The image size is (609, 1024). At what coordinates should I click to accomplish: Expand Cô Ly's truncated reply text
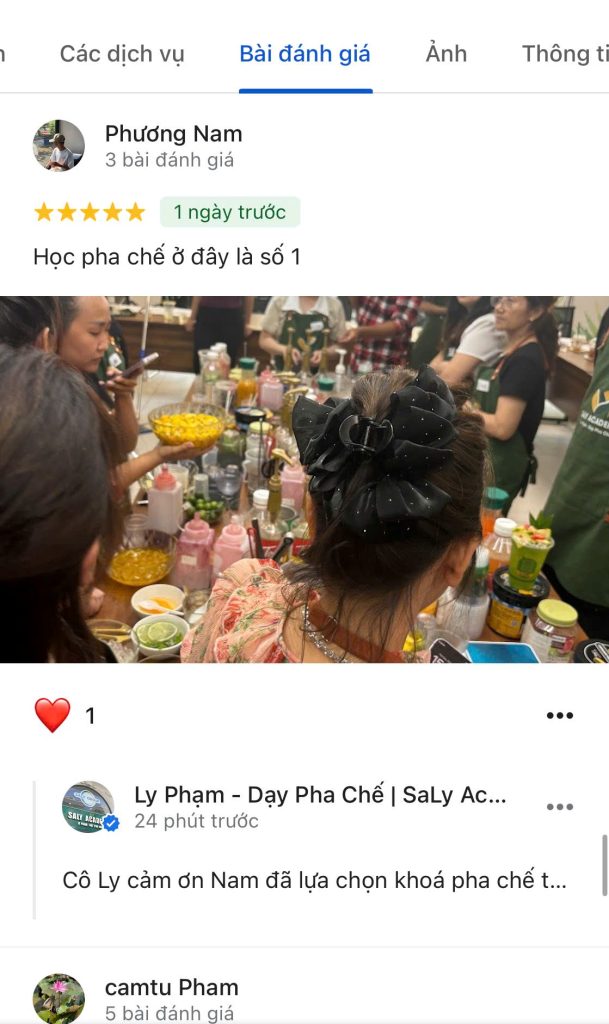point(315,880)
